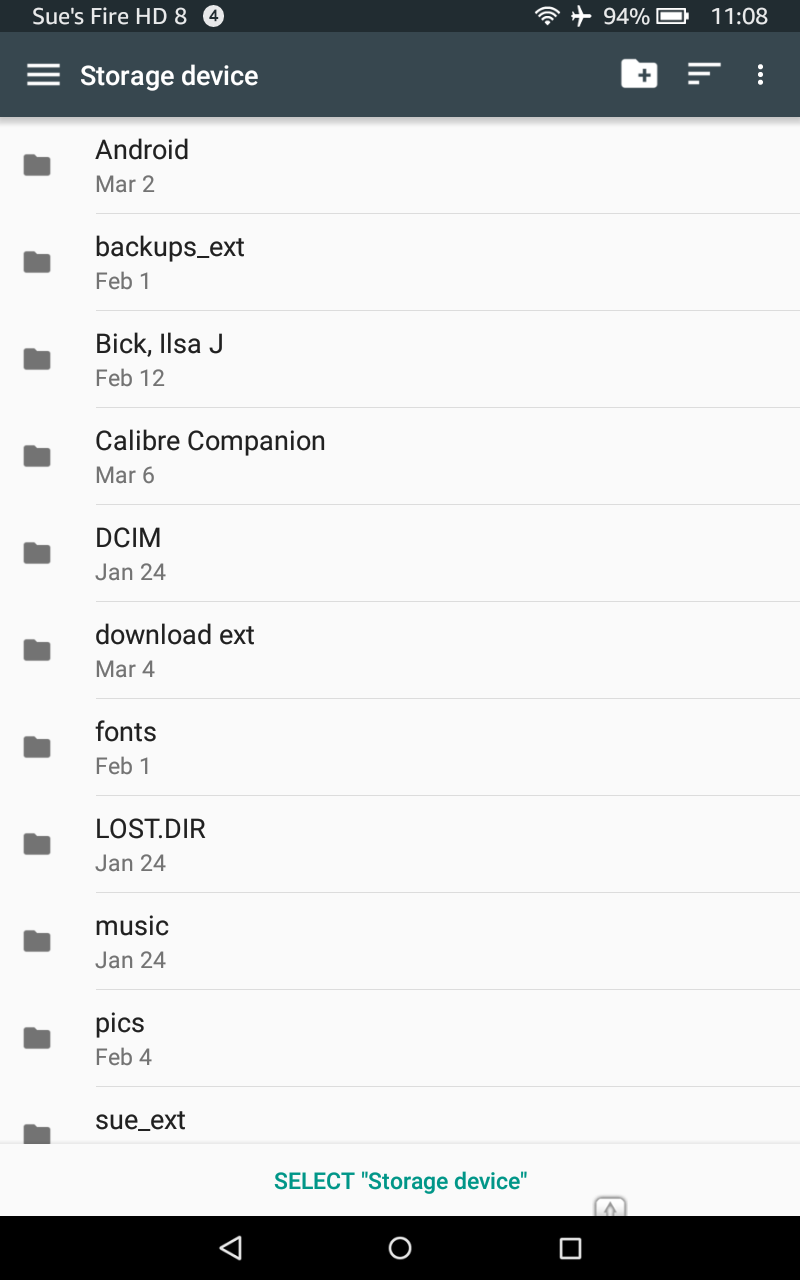Go to the home screen
This screenshot has width=800, height=1280.
400,1247
